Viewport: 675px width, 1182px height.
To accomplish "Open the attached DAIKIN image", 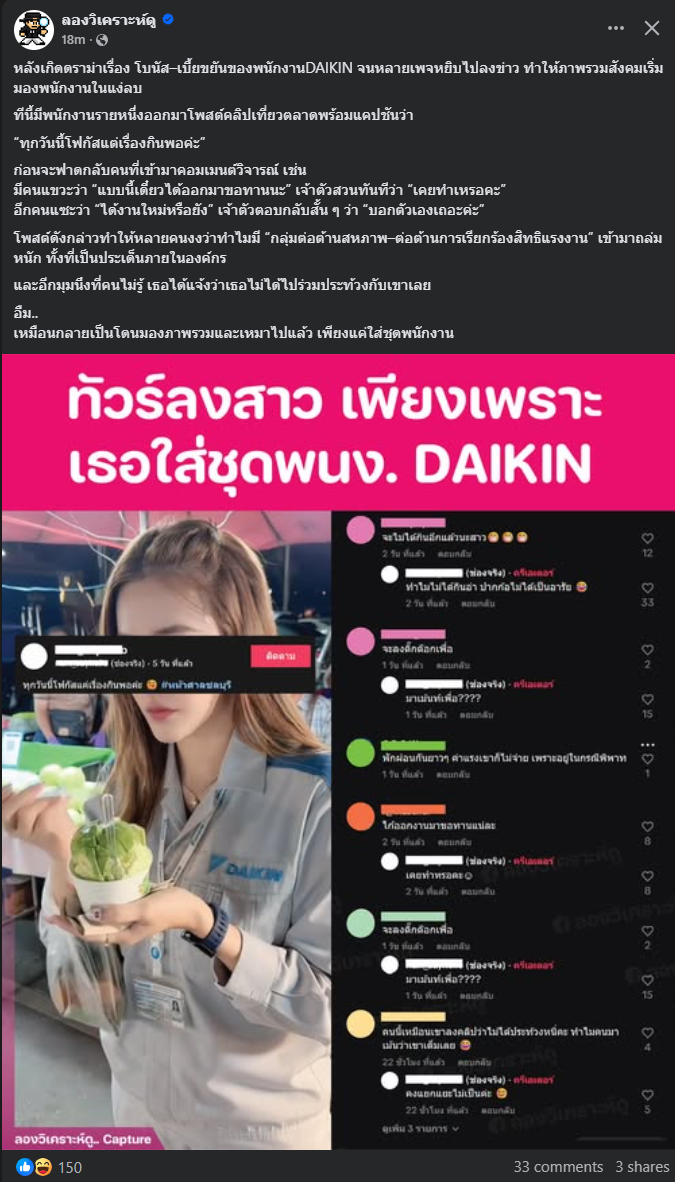I will click(x=337, y=750).
